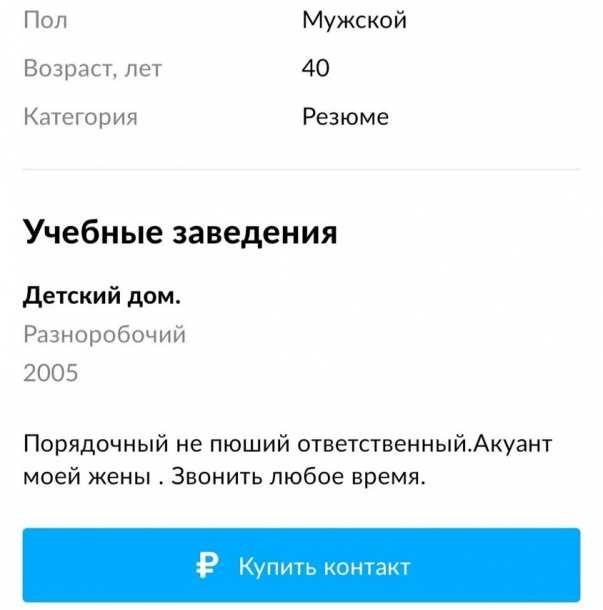603x610 pixels.
Task: Tap the Купить контакт button
Action: click(301, 566)
